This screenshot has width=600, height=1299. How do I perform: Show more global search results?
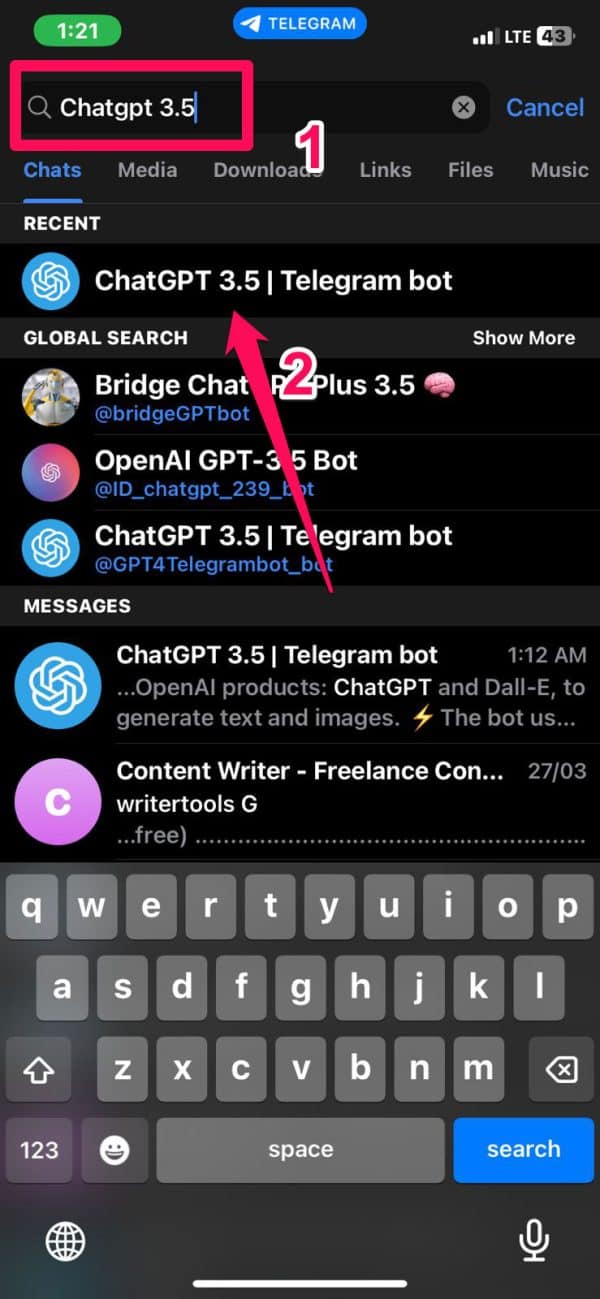pos(523,338)
